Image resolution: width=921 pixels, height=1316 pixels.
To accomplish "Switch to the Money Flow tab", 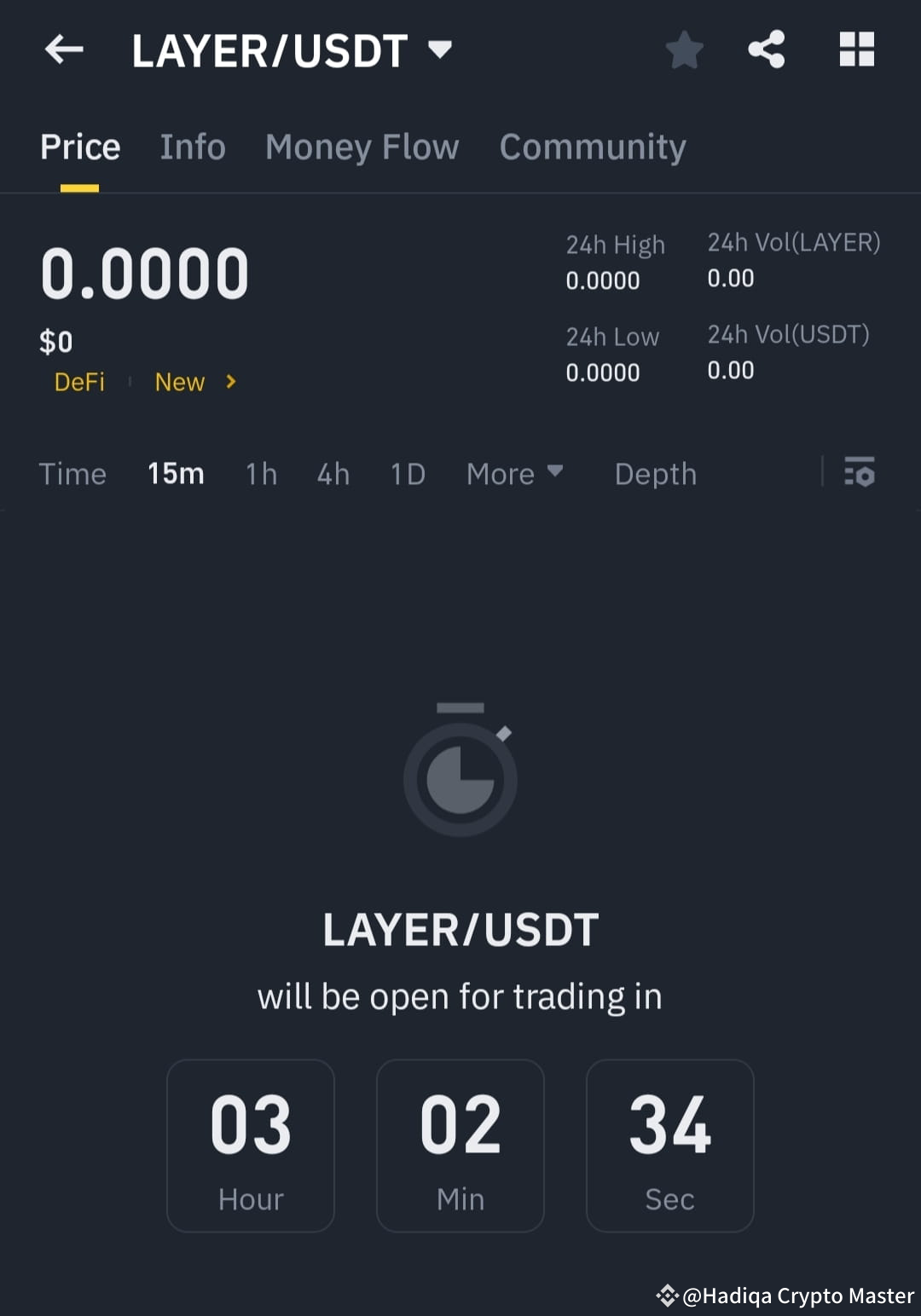I will pyautogui.click(x=362, y=147).
